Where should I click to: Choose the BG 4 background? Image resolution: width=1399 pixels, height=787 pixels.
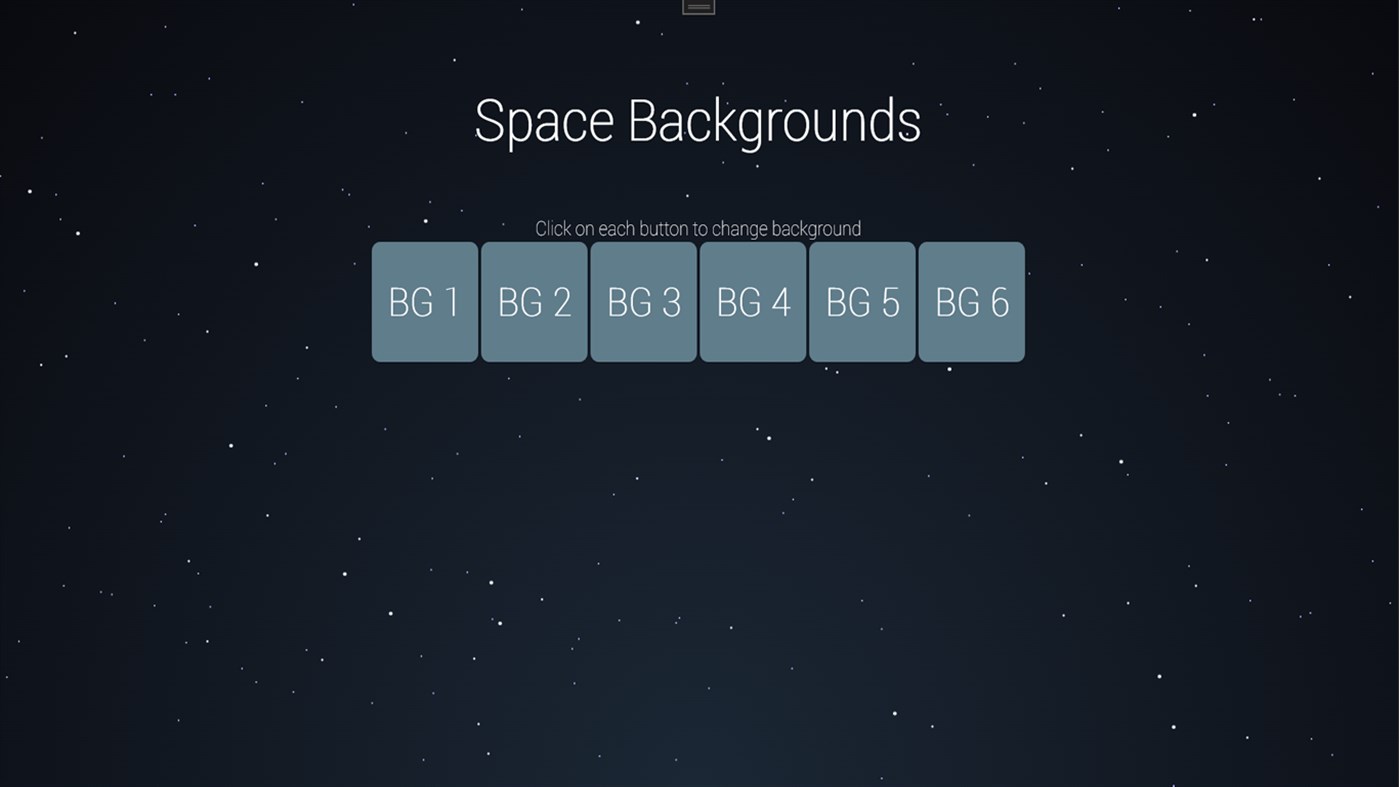coord(752,301)
